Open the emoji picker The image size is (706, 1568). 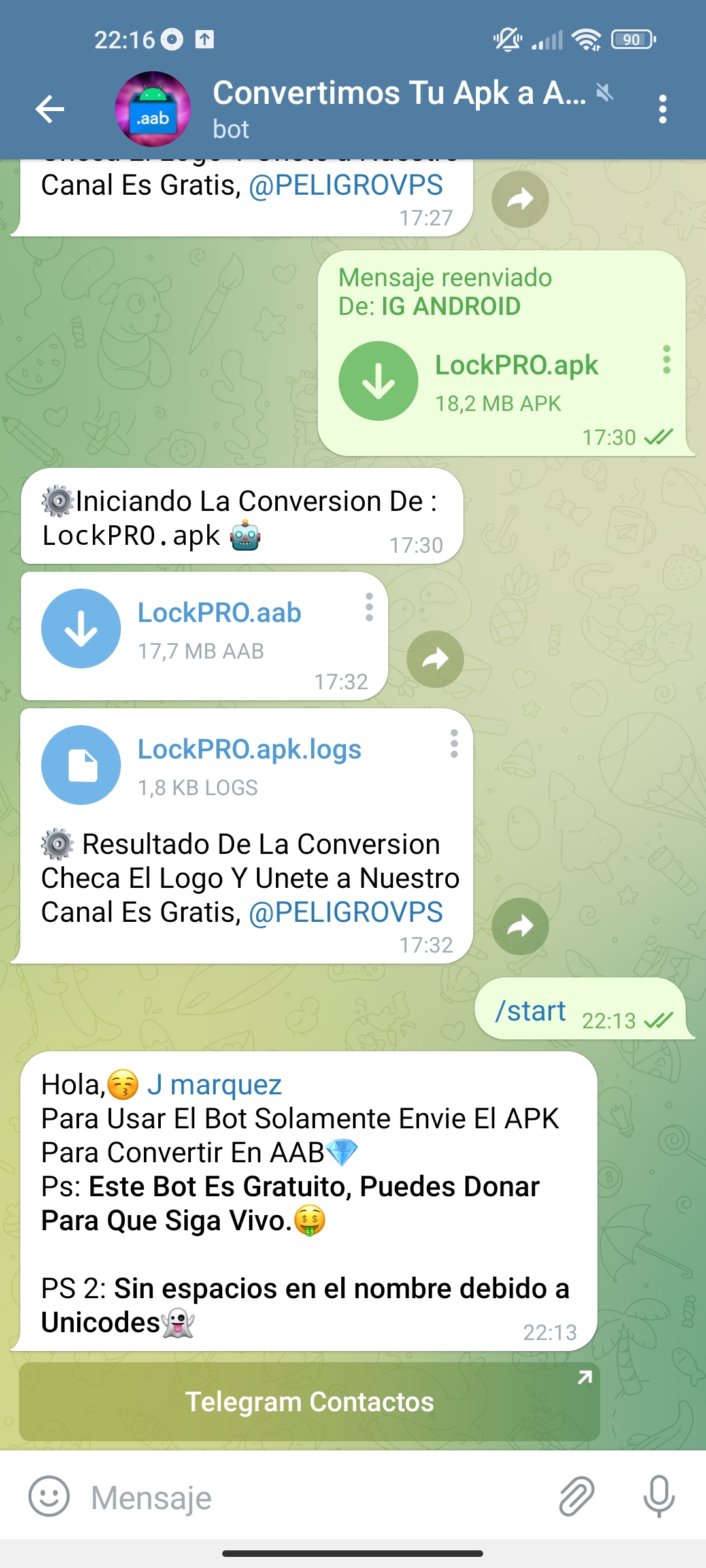point(49,1497)
